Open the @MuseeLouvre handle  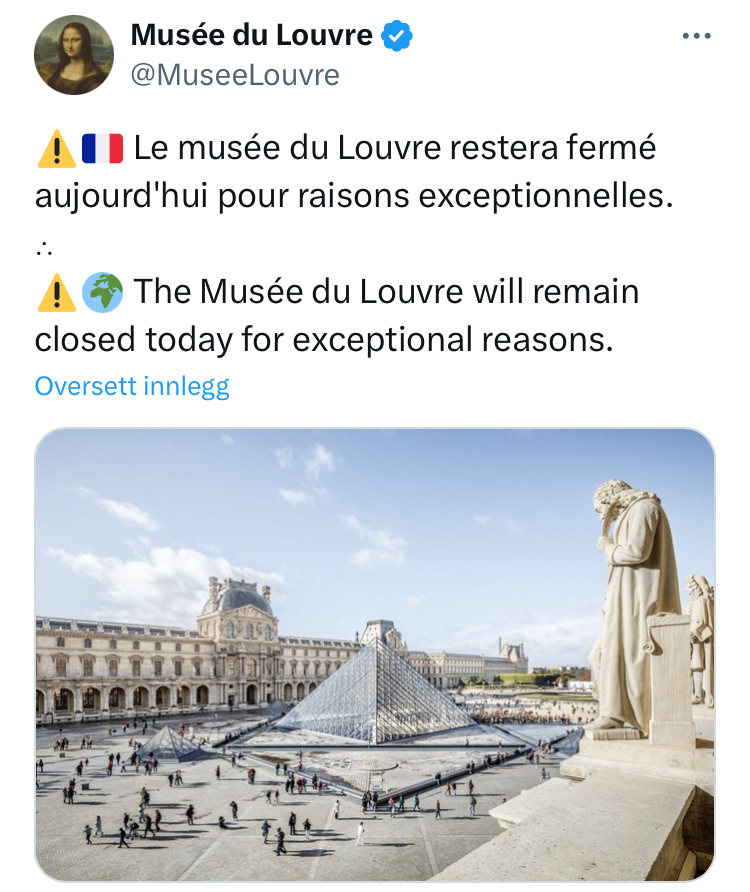pyautogui.click(x=235, y=75)
